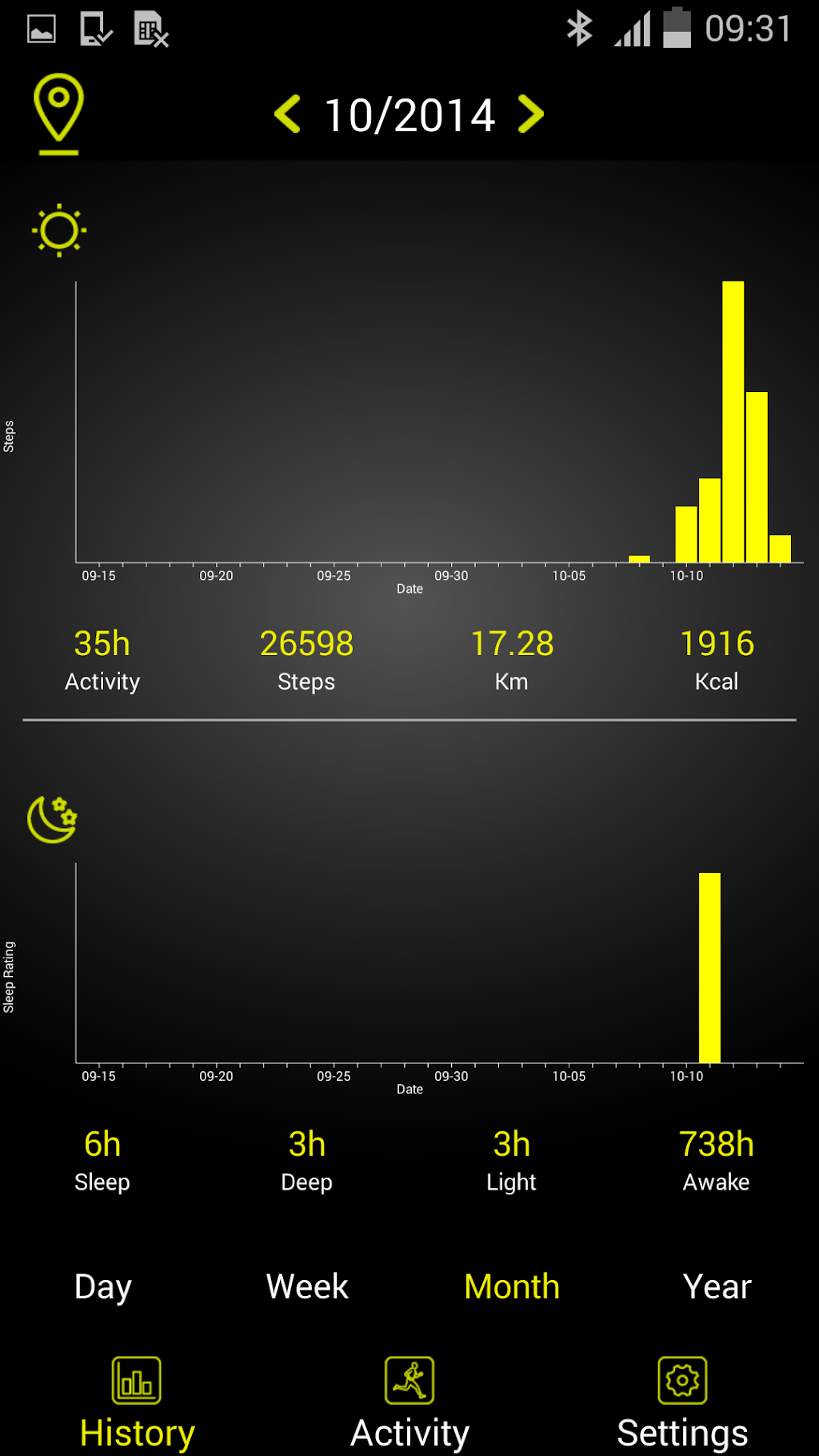Select the Month view
819x1456 pixels.
(512, 1286)
